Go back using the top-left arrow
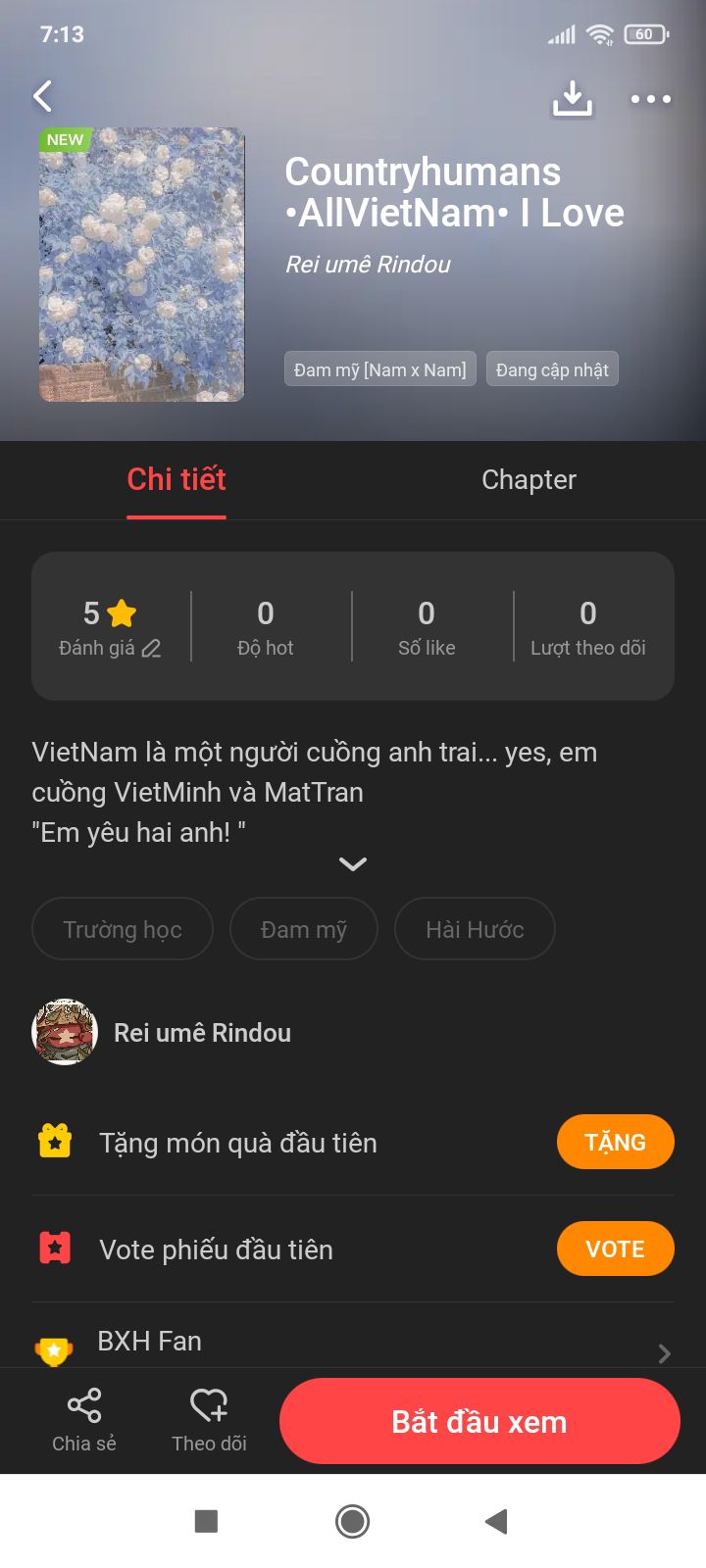Viewport: 706px width, 1568px height. (43, 96)
